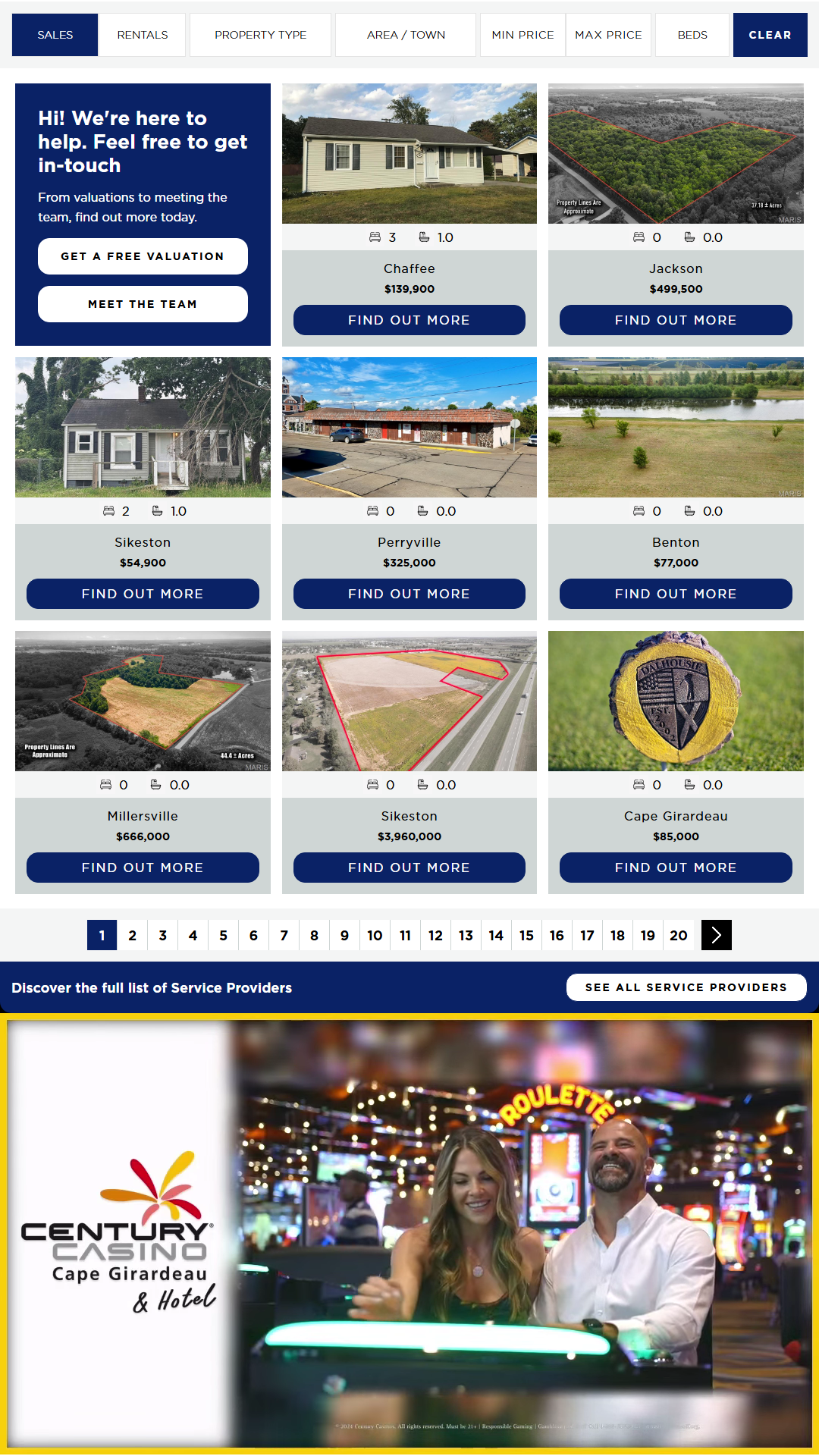Select a Max Price filter
819x1456 pixels.
click(x=608, y=35)
